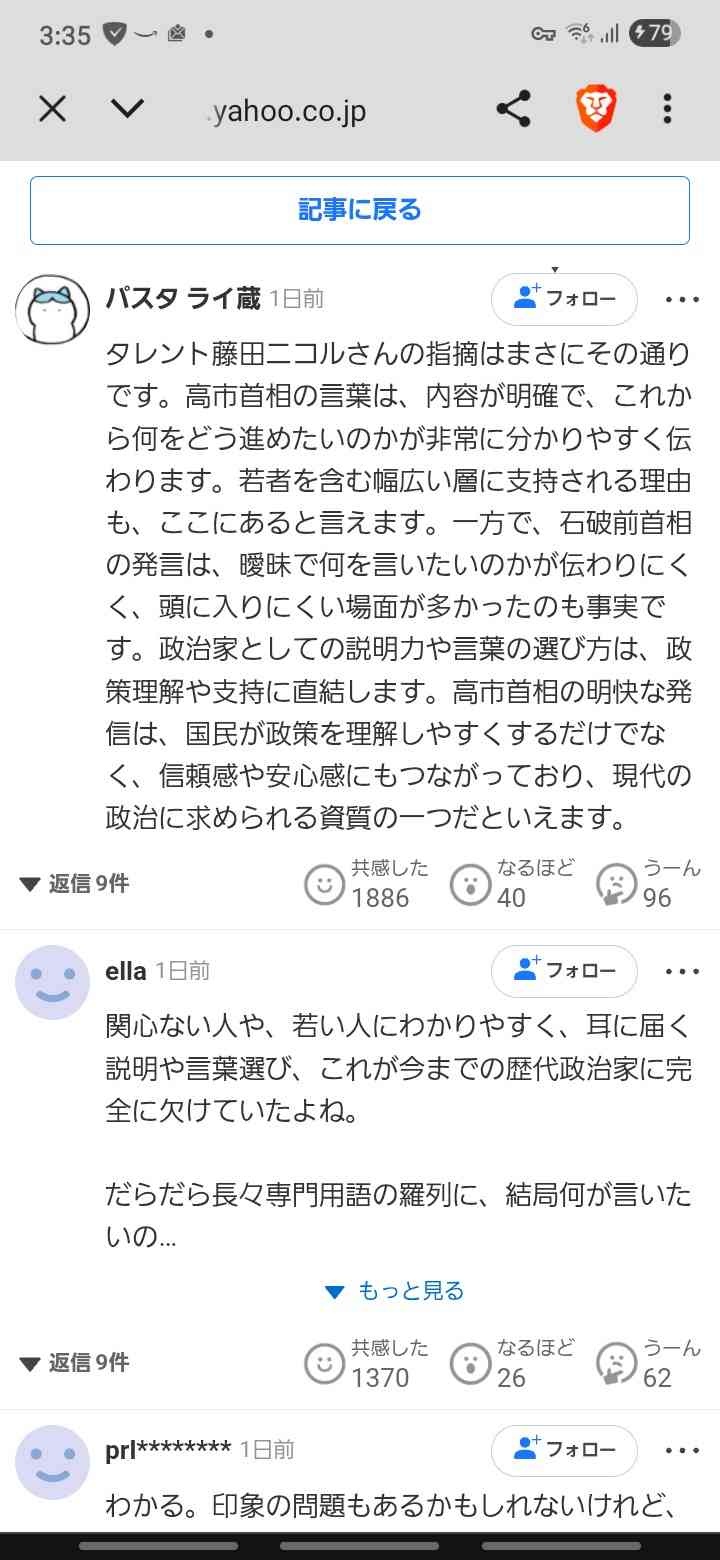Show the 9 replies under ella's comment
720x1560 pixels.
(75, 1363)
